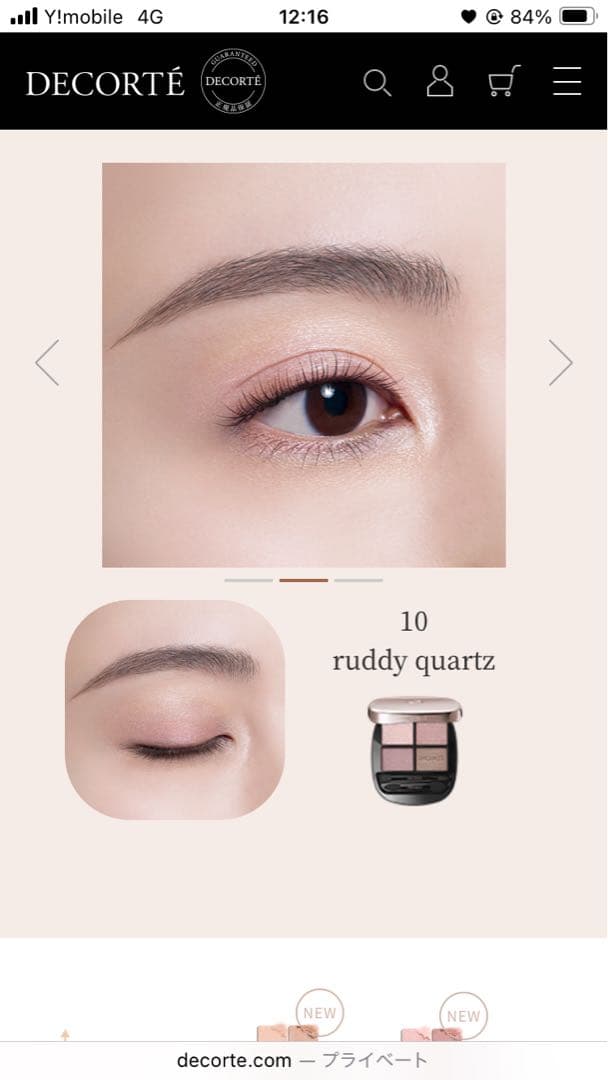
Task: Show the previous eye look slide
Action: [47, 362]
